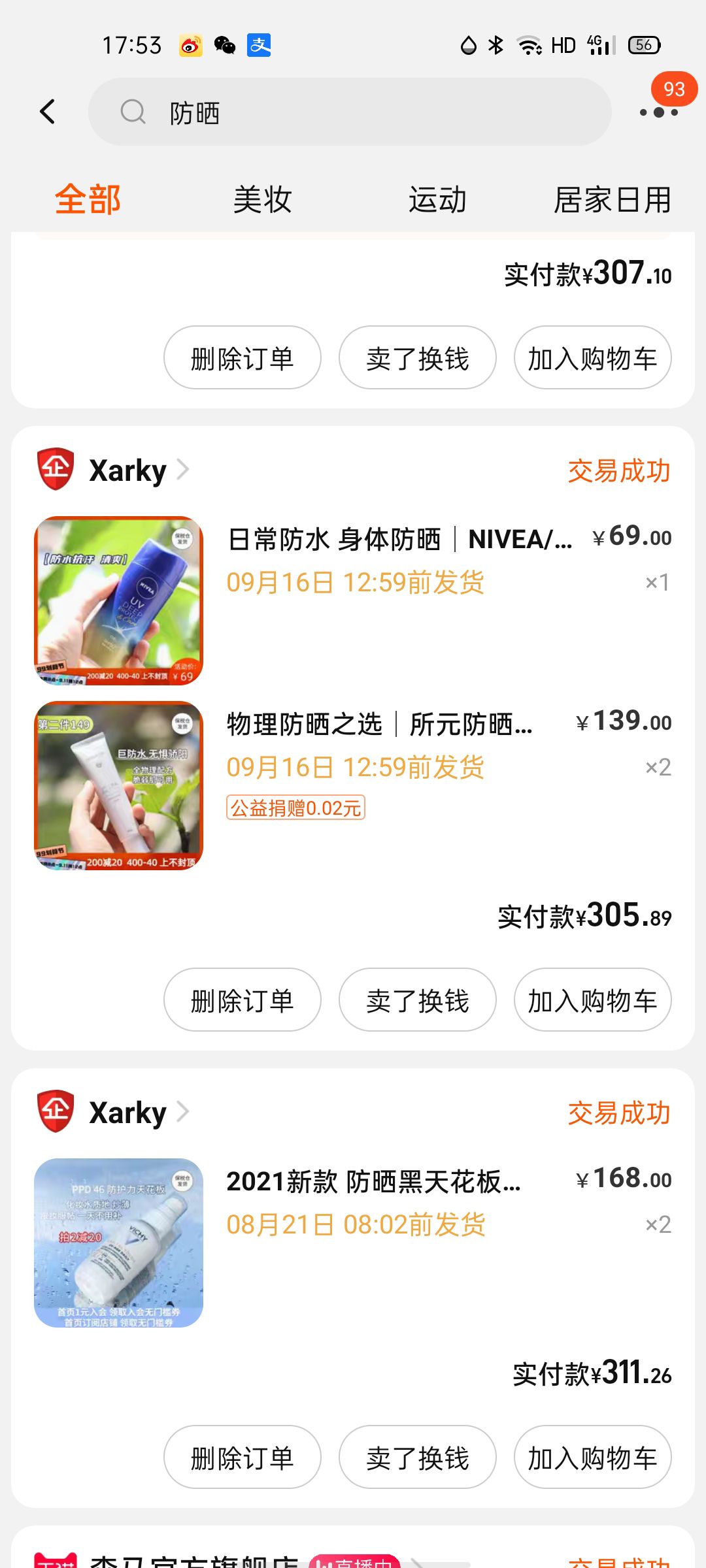The width and height of the screenshot is (706, 1568).
Task: Delete the ¥305.89 order via 删除订单
Action: click(242, 1000)
